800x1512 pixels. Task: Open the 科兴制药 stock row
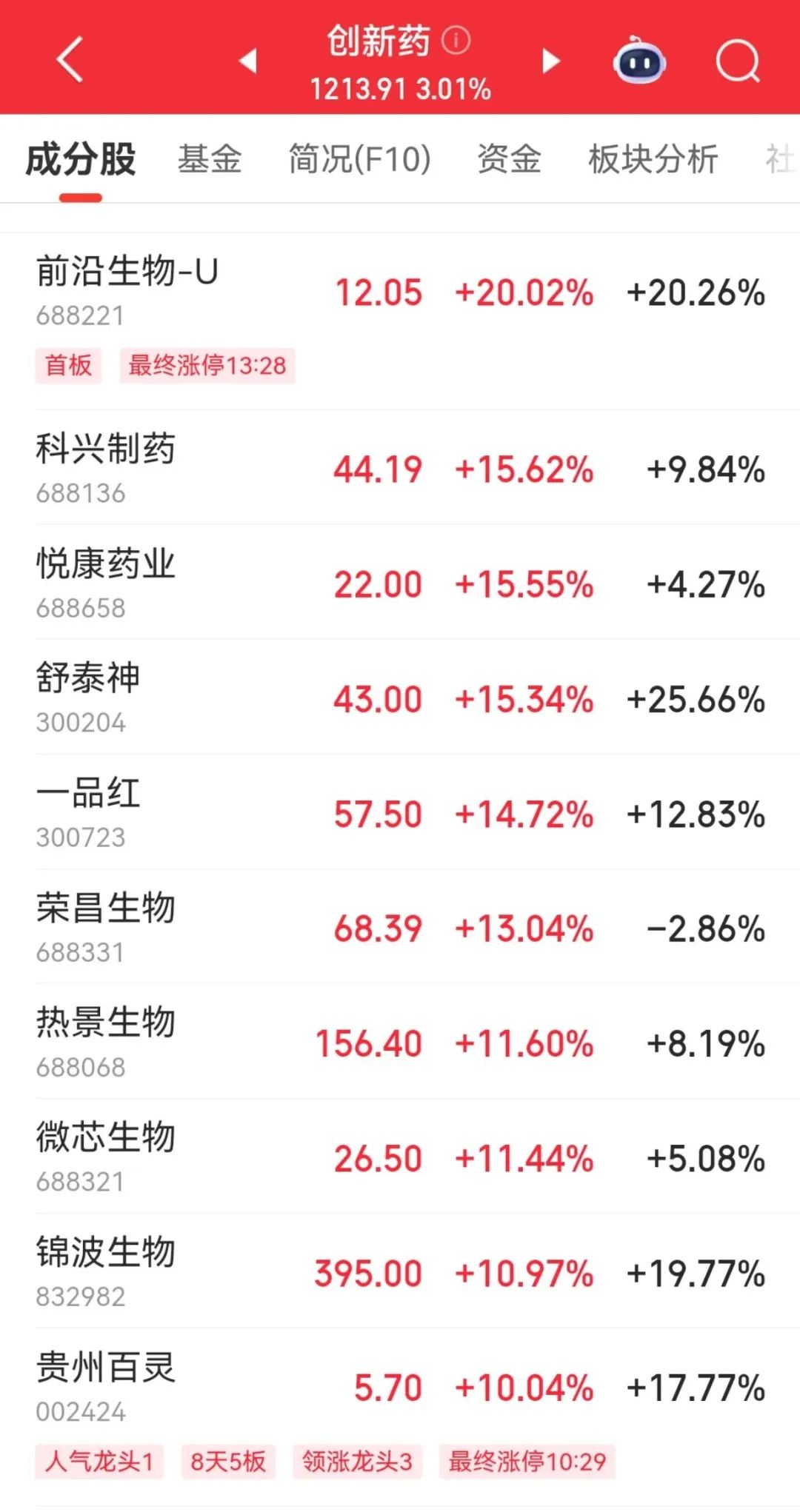click(400, 467)
